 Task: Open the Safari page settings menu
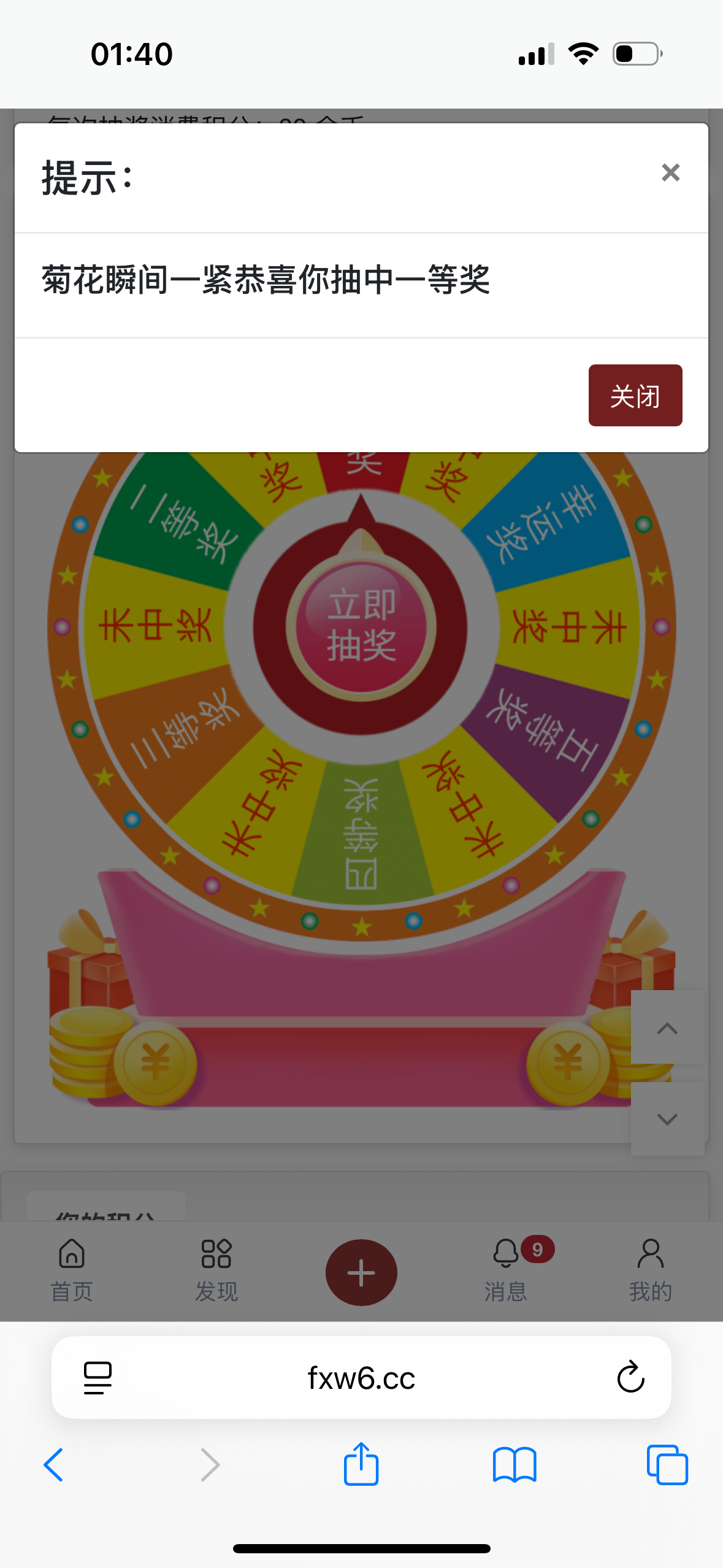pyautogui.click(x=98, y=1378)
